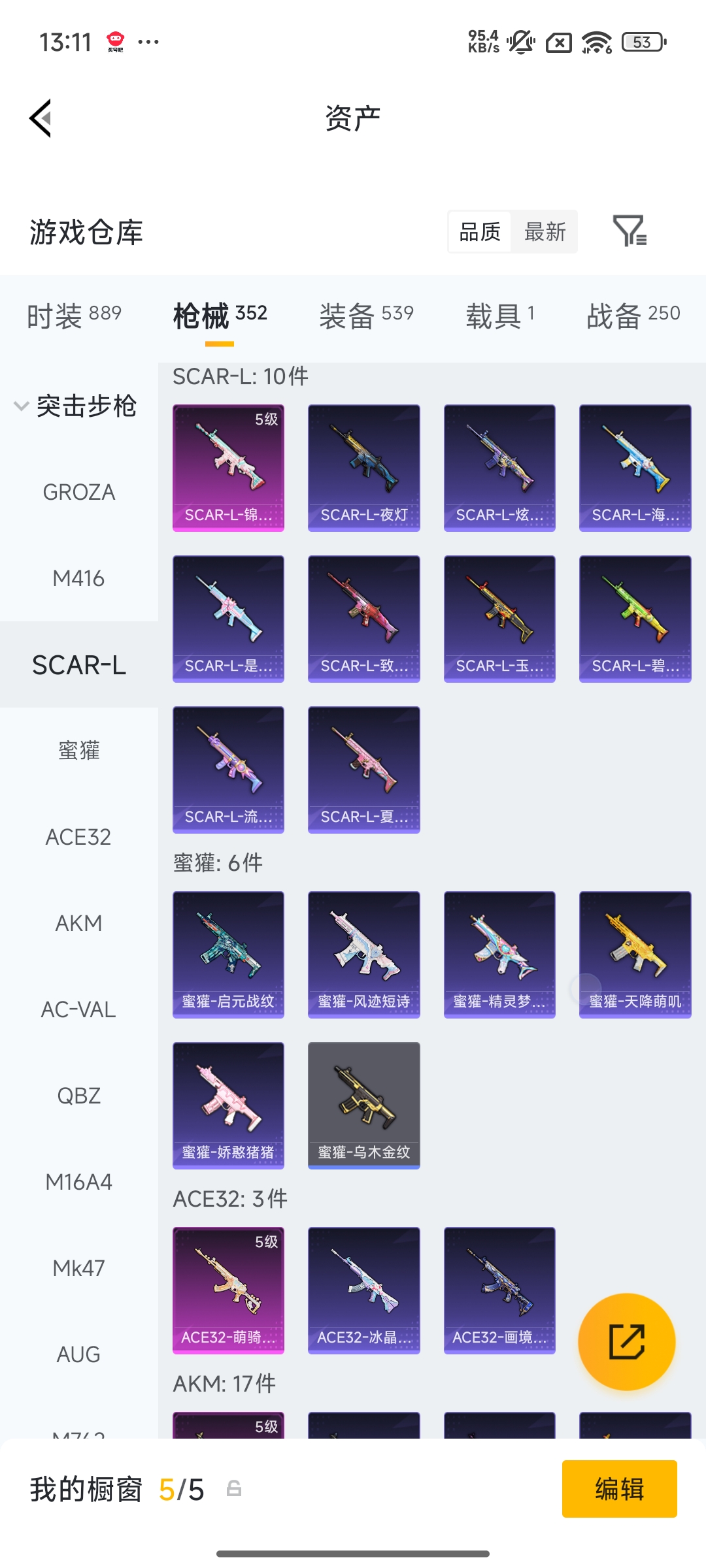Switch to the 载具 tab
This screenshot has width=706, height=1568.
[500, 316]
